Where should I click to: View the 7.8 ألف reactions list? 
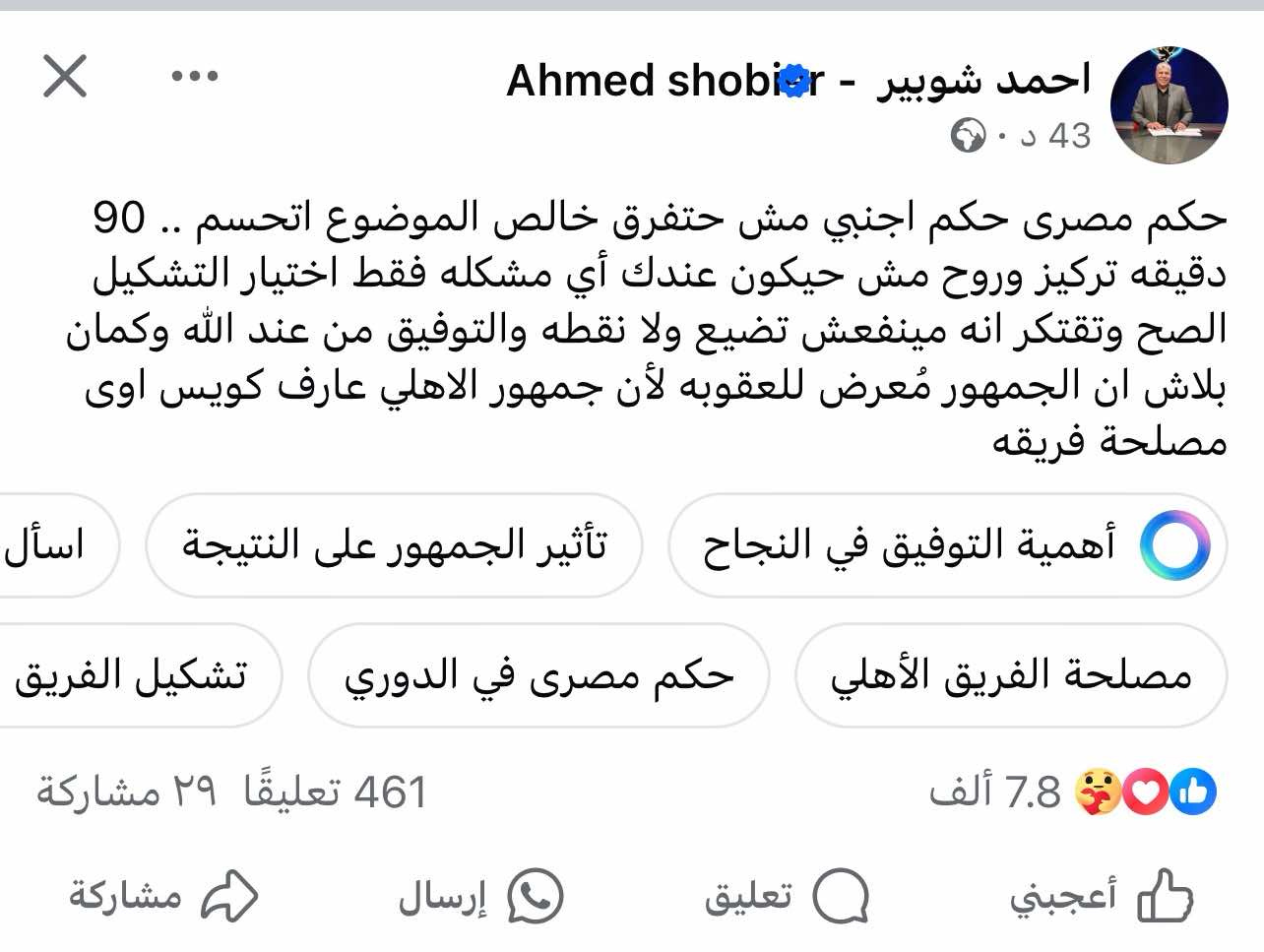1073,792
